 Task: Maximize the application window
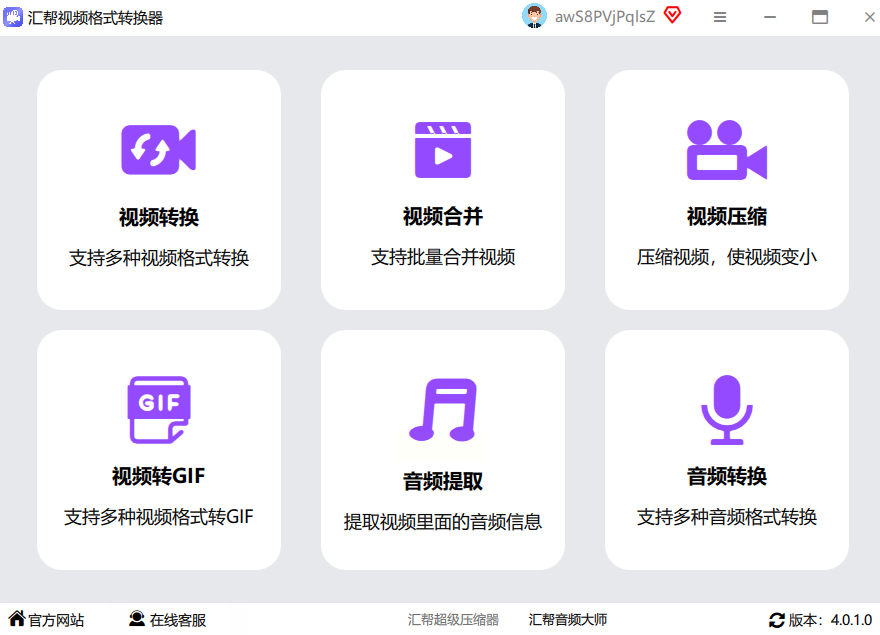click(x=820, y=17)
